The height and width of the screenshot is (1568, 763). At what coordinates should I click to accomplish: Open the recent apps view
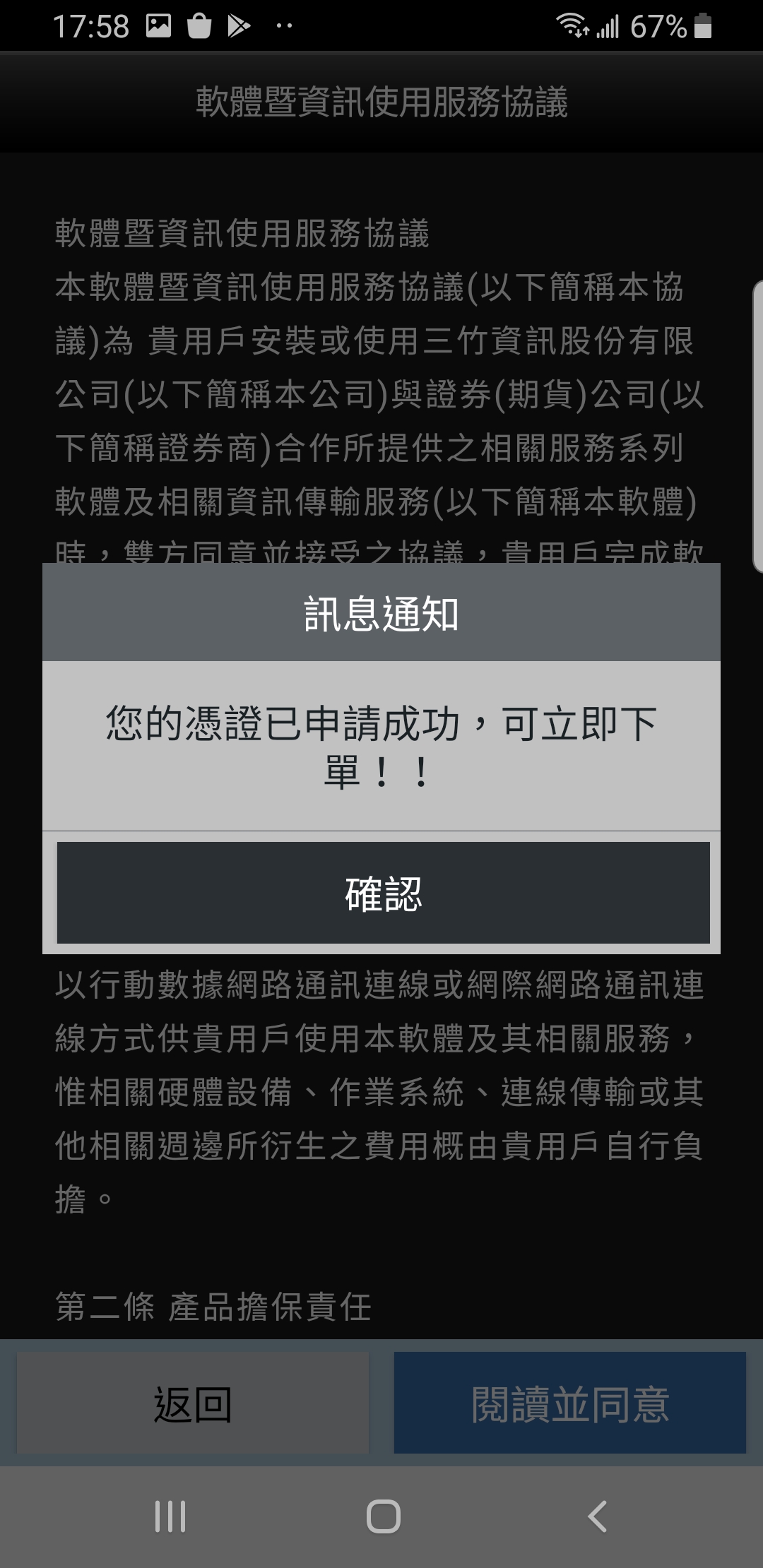pos(170,1516)
